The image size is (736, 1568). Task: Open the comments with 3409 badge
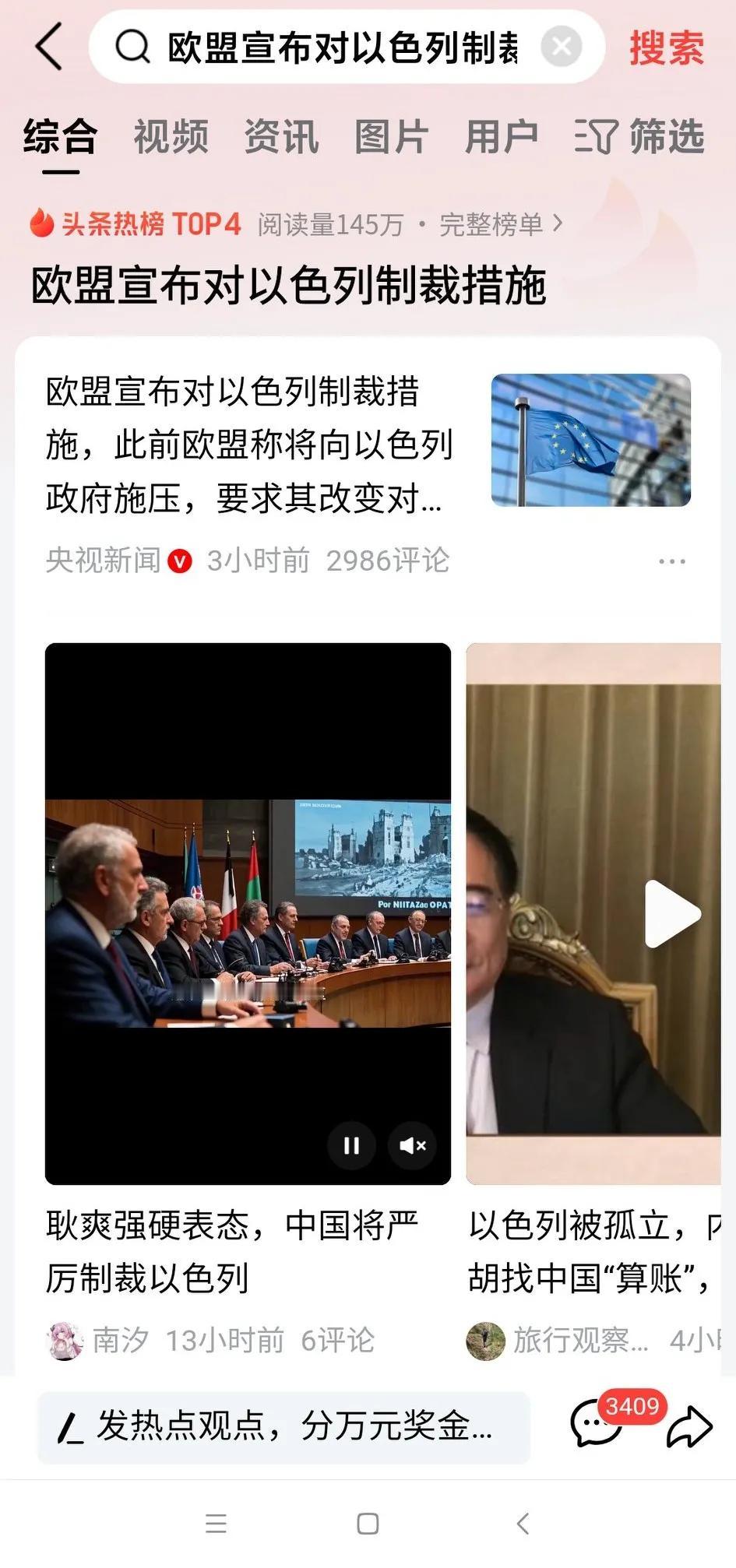coord(597,1425)
